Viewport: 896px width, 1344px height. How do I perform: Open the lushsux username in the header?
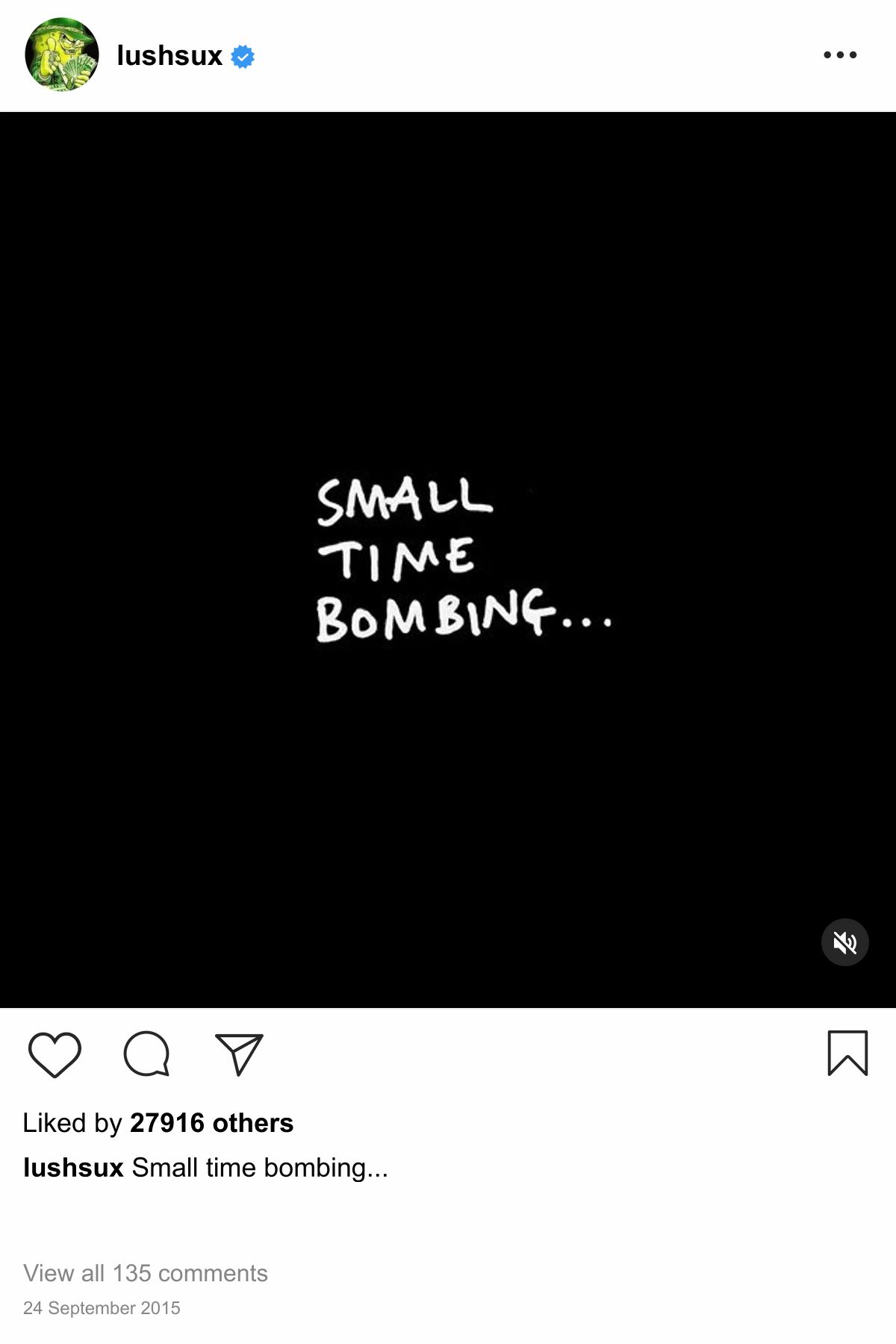[x=169, y=56]
